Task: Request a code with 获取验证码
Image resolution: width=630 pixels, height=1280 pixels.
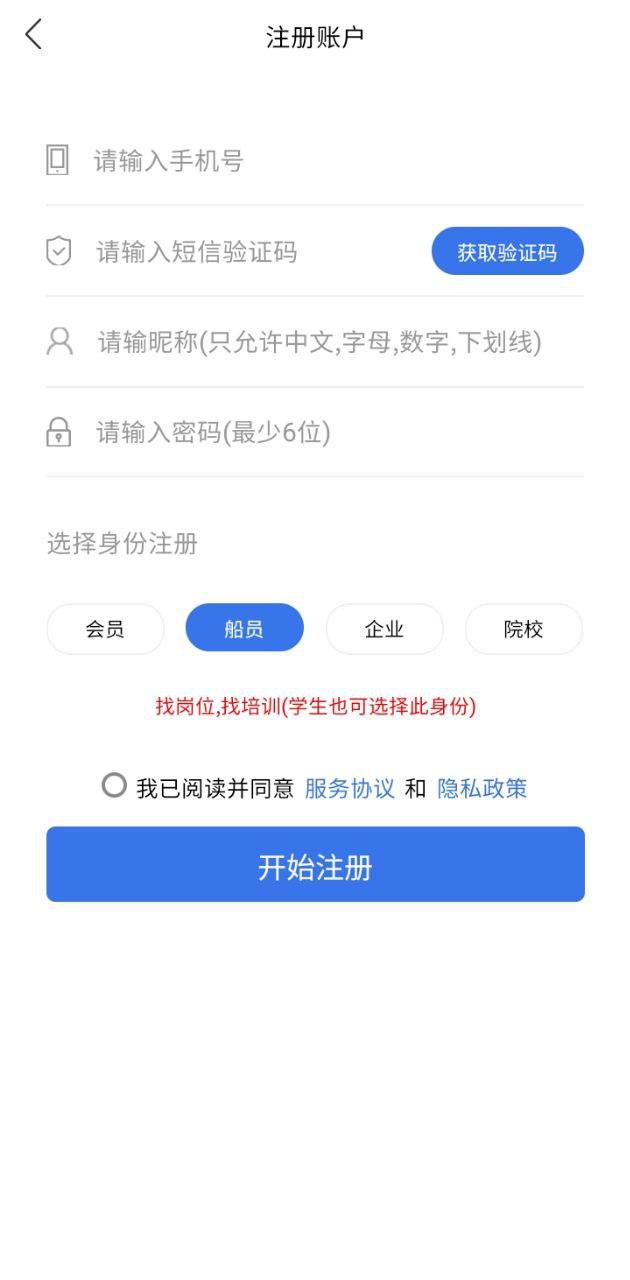Action: click(507, 252)
